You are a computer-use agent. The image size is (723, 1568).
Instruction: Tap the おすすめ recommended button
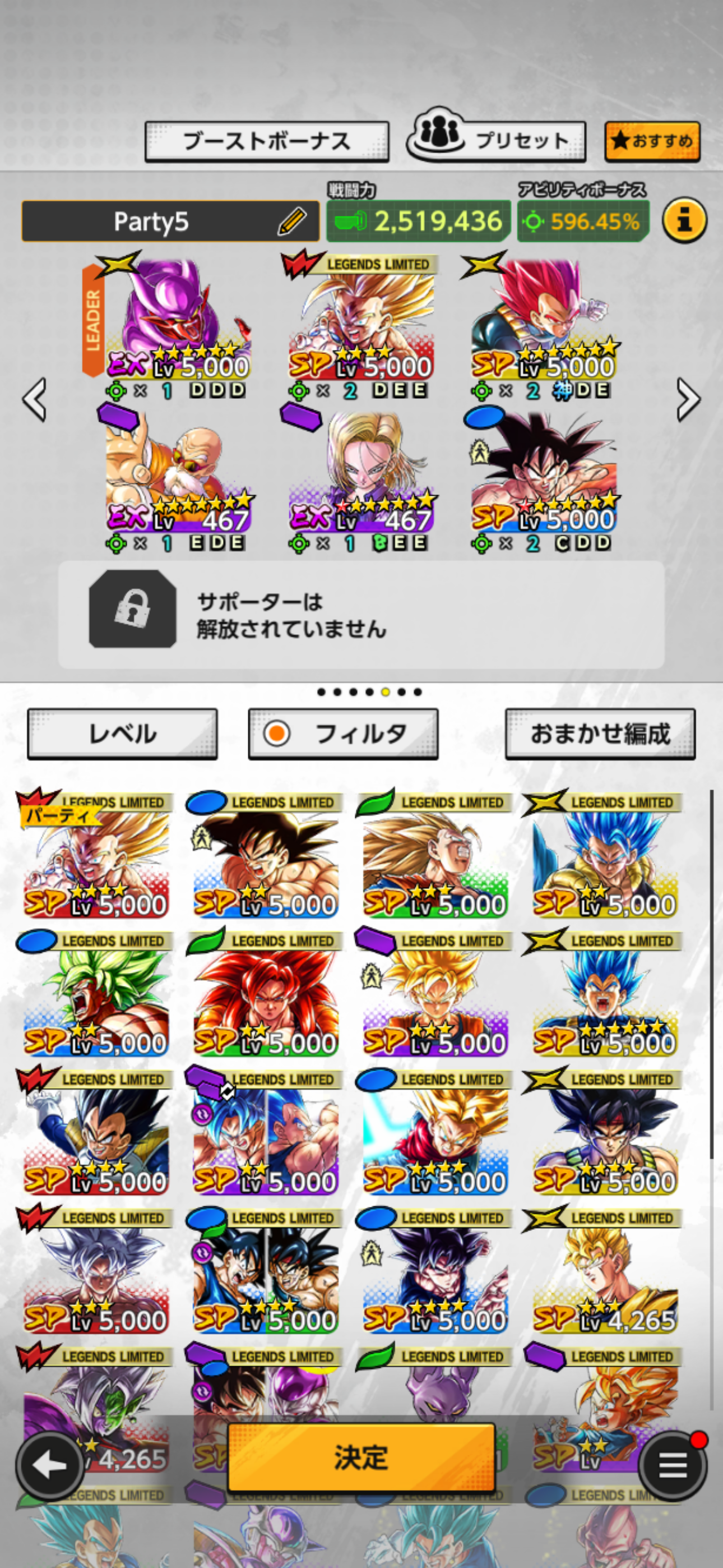pyautogui.click(x=652, y=141)
